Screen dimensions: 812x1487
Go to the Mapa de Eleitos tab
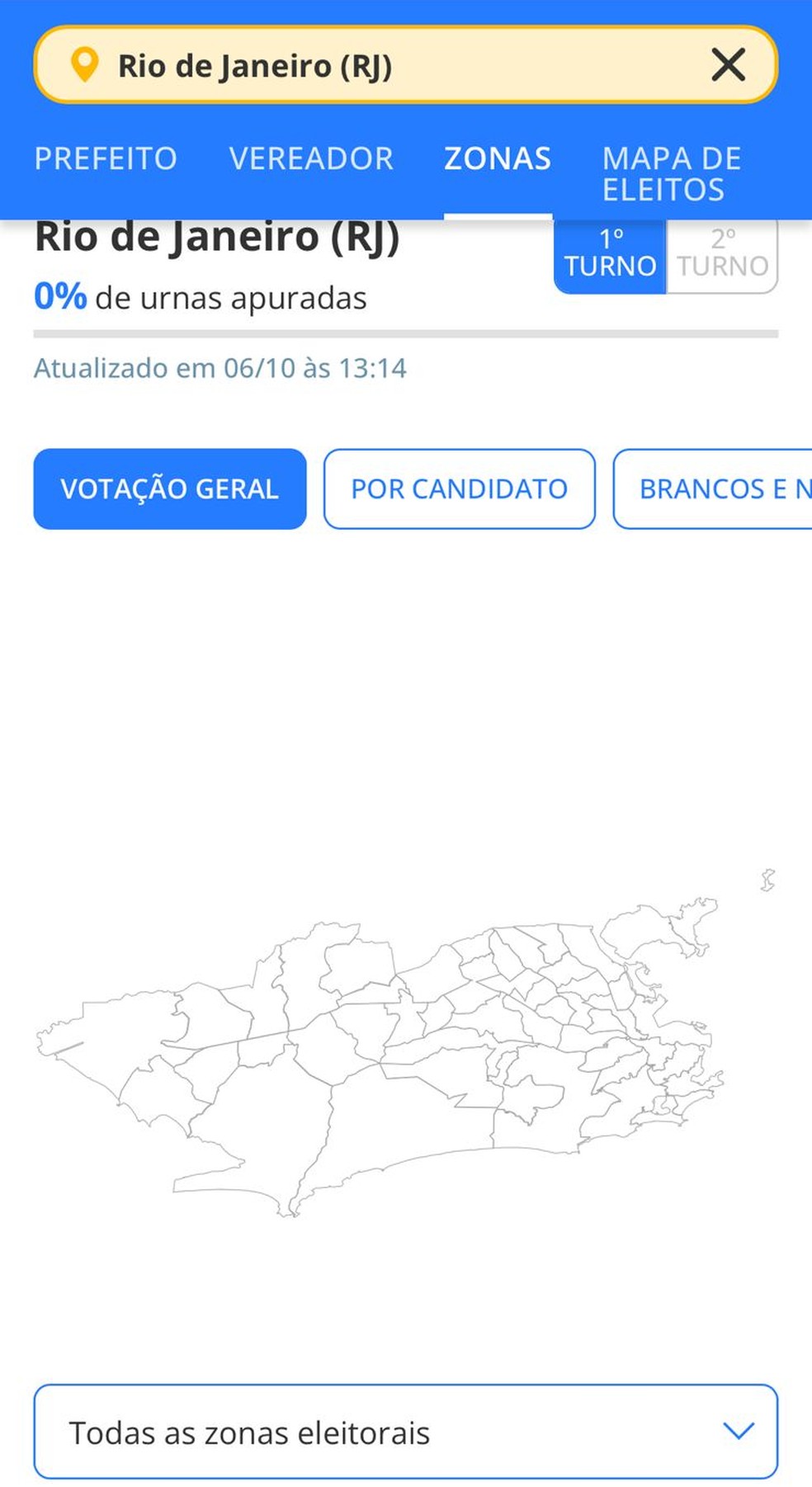click(x=672, y=173)
